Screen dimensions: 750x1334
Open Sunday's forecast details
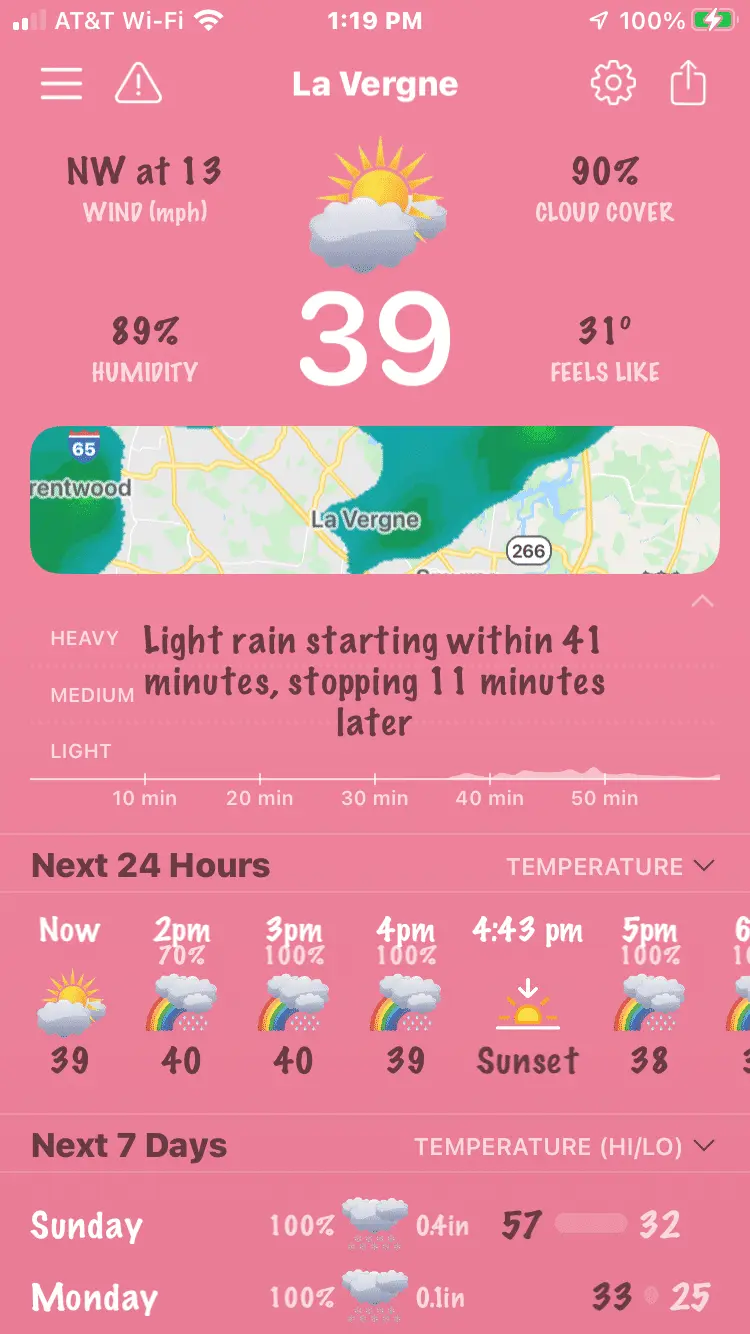(375, 1225)
